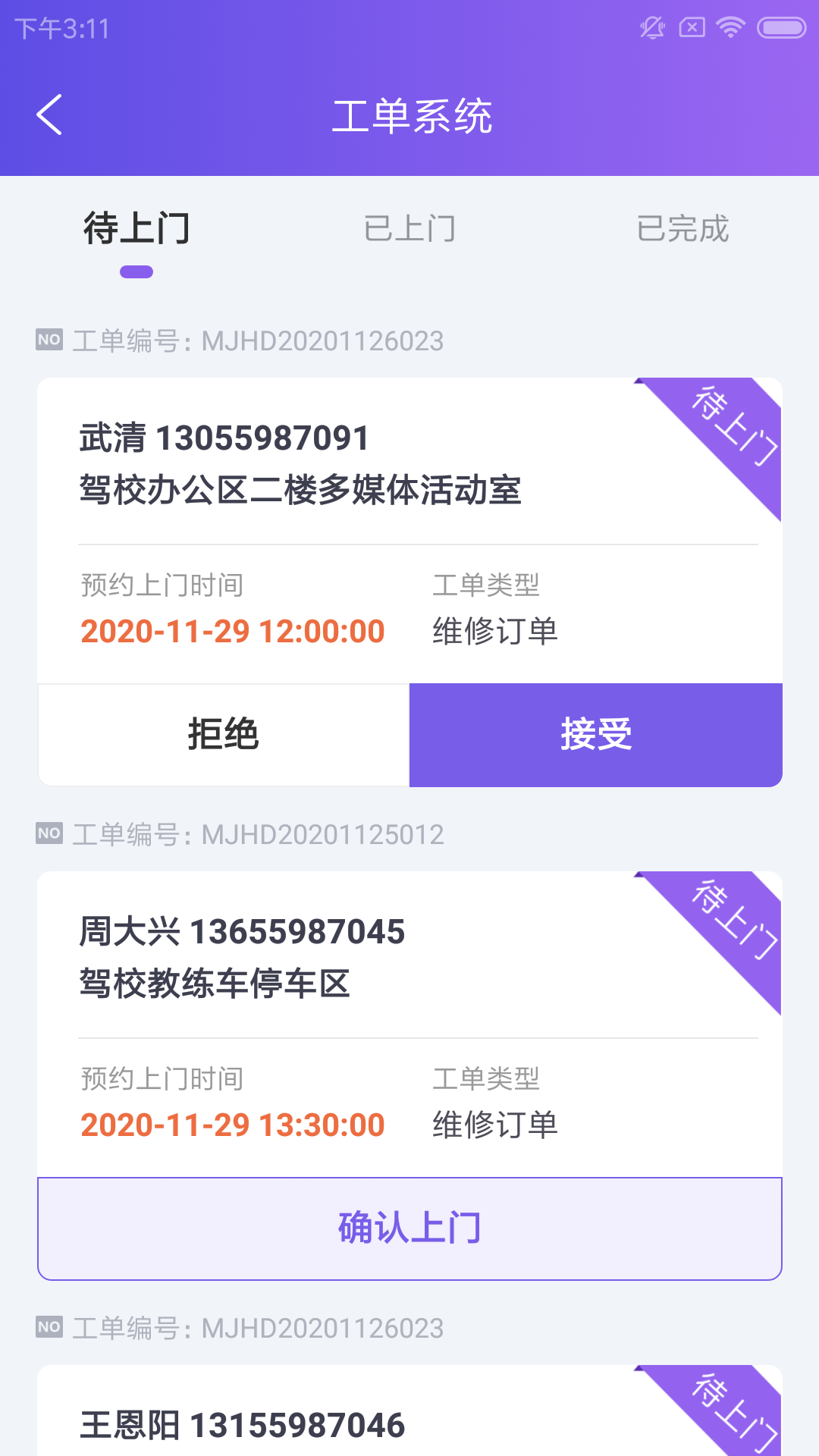This screenshot has width=819, height=1456.
Task: Accept 武清's work order with 接受
Action: coord(595,733)
